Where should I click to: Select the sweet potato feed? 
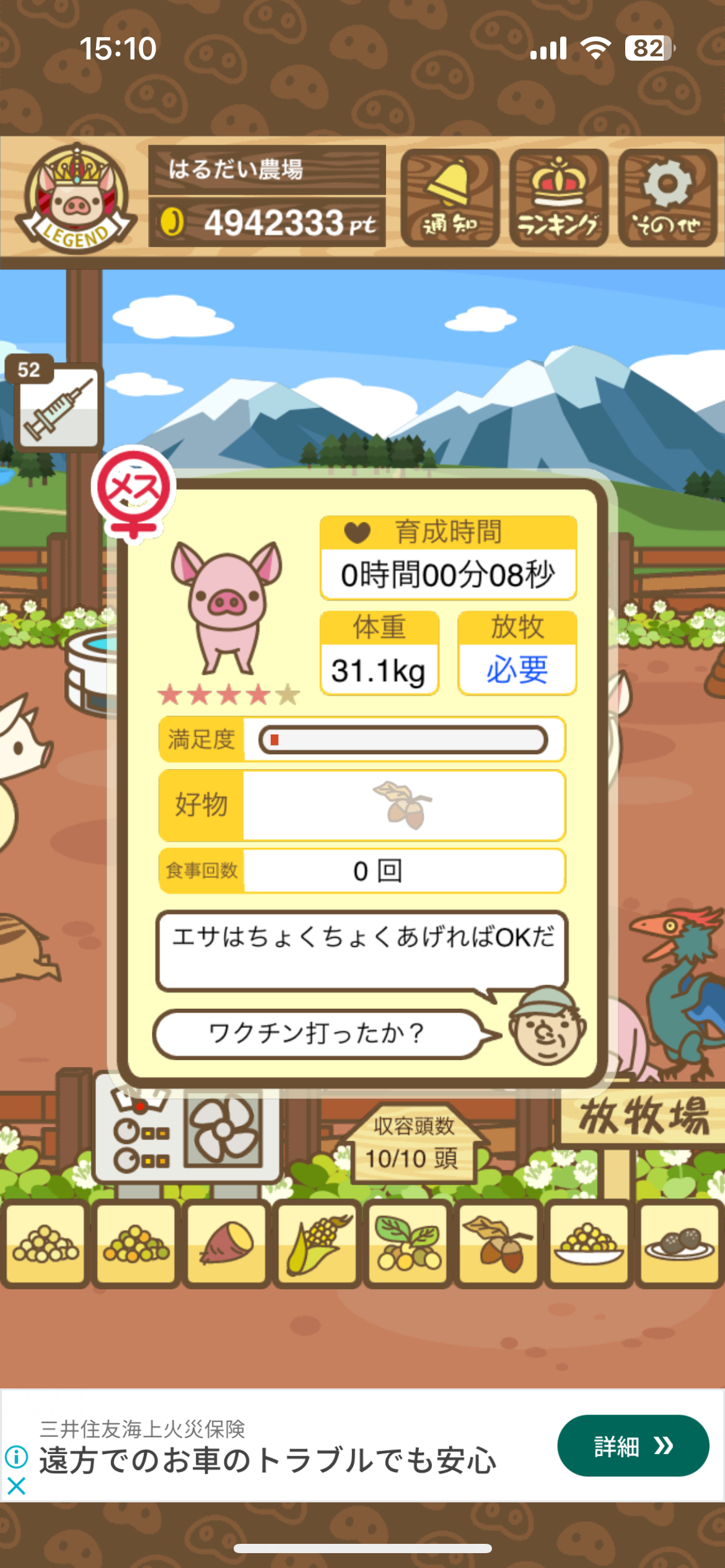226,1244
